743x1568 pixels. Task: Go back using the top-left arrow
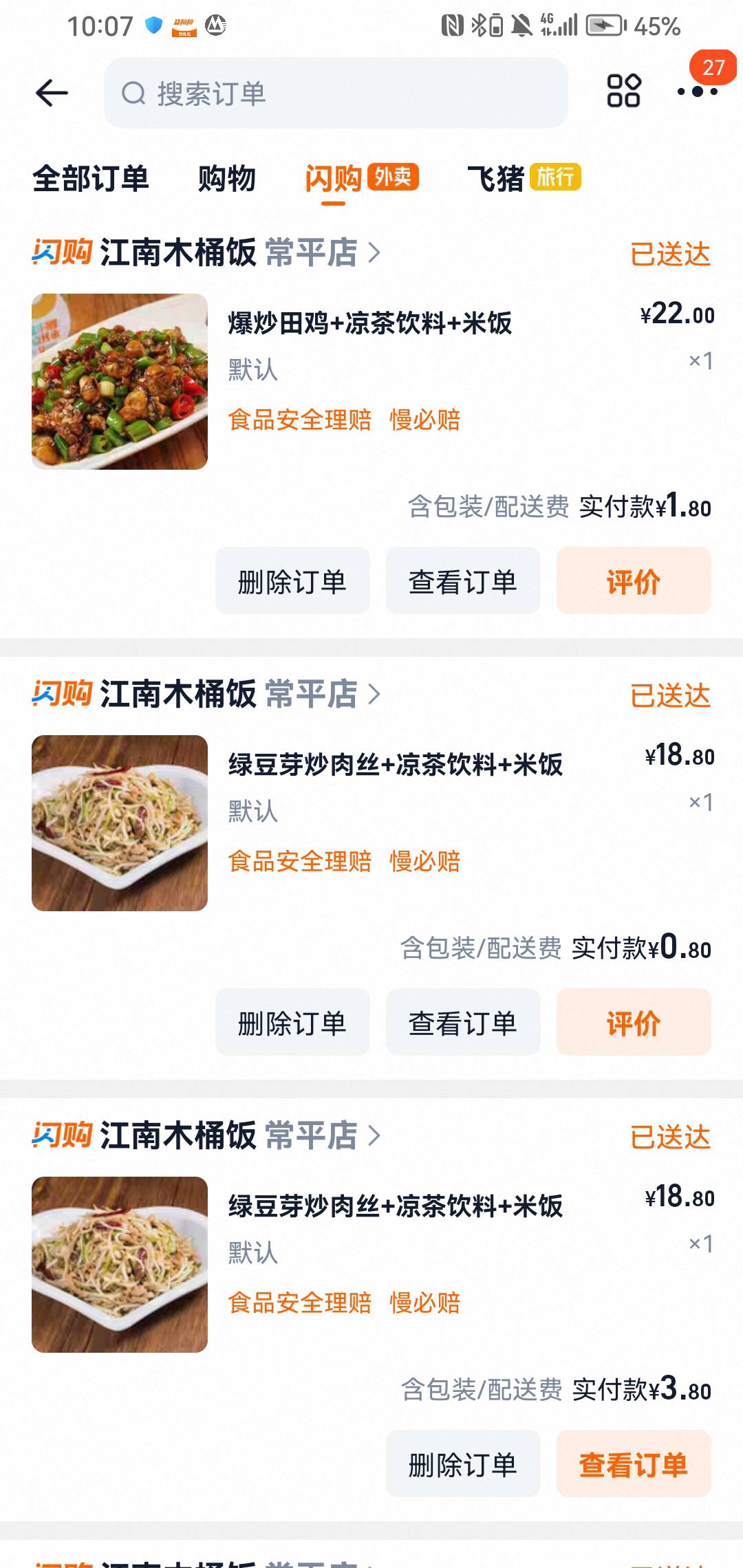coord(52,93)
